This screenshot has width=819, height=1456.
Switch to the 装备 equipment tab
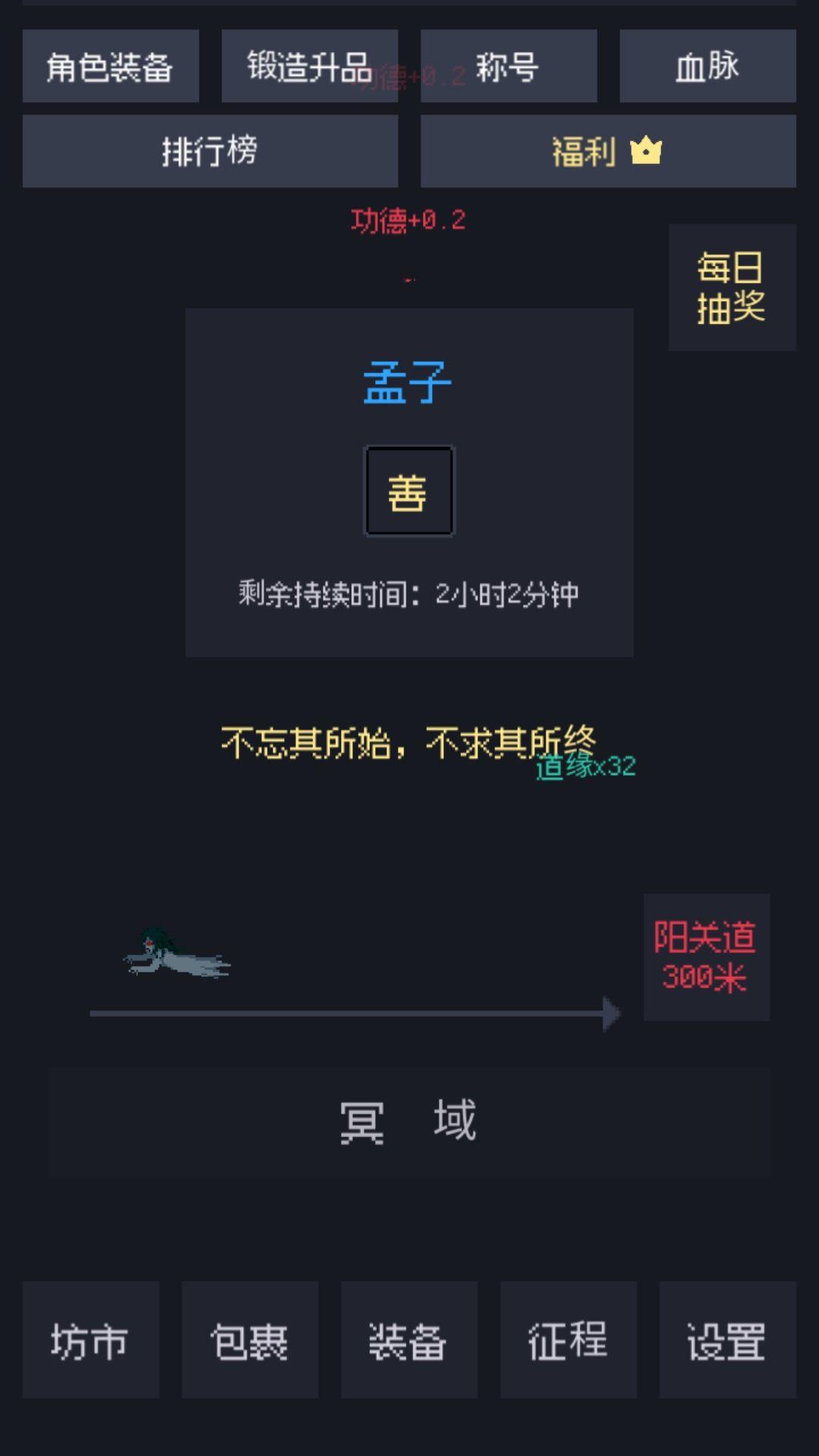click(x=409, y=1340)
